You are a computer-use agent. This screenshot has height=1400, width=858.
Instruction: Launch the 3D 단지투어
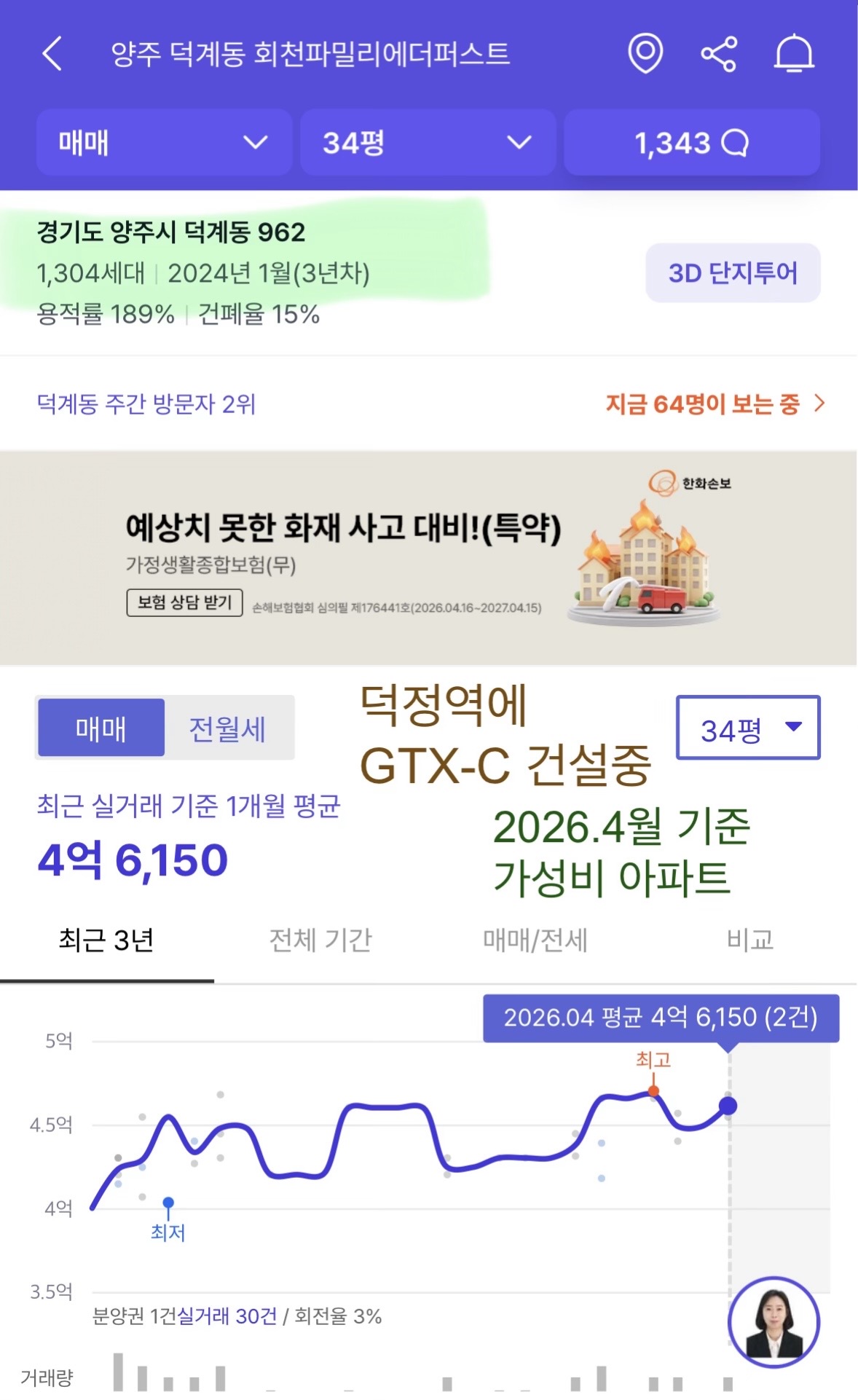(733, 272)
